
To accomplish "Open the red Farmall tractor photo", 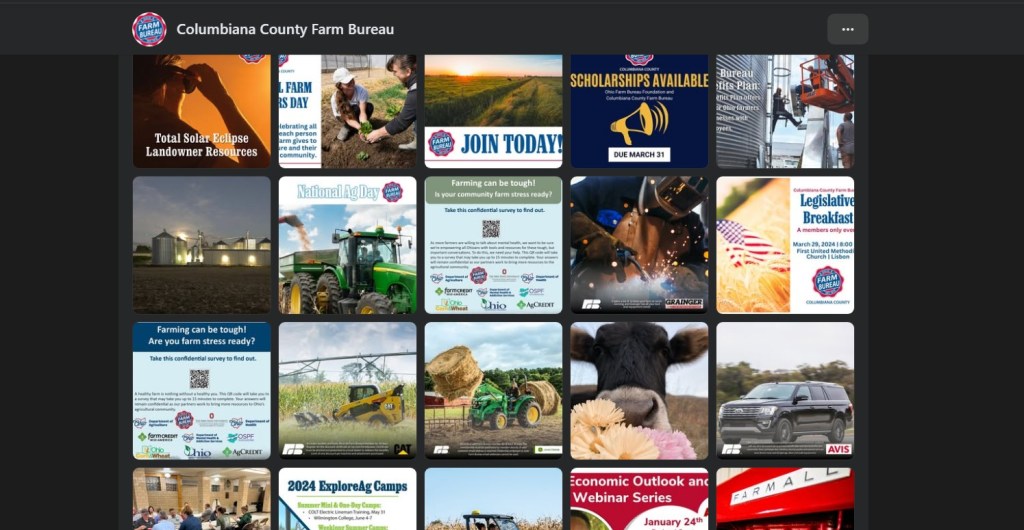I will [785, 499].
